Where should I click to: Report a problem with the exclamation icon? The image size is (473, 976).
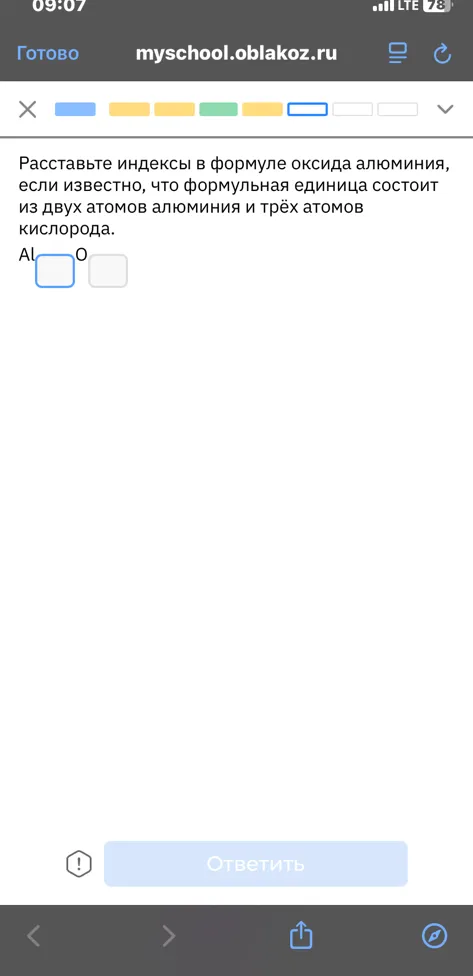tap(79, 864)
